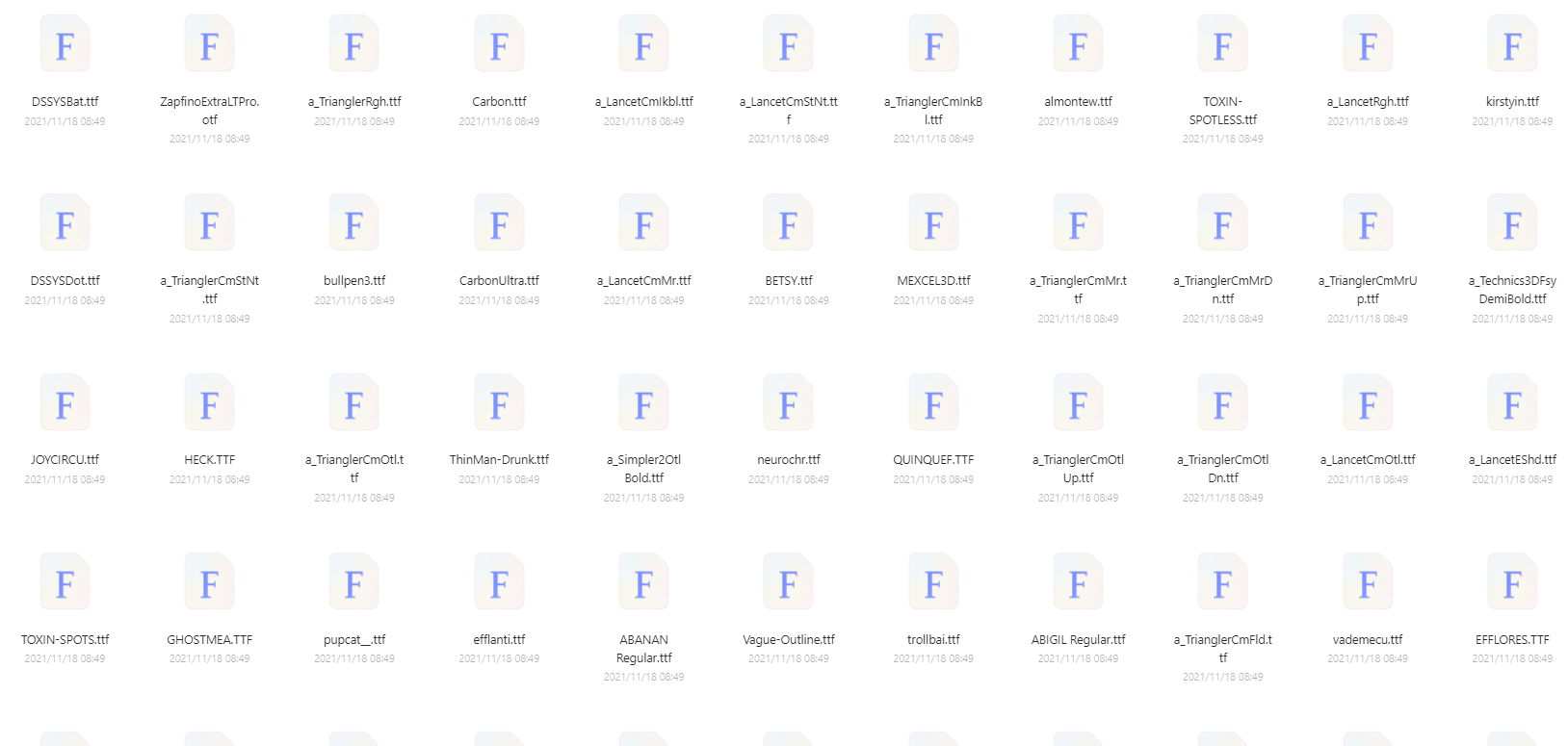The width and height of the screenshot is (1568, 746).
Task: Select ZapfinoExtraLTPro.otf file
Action: coord(209,45)
